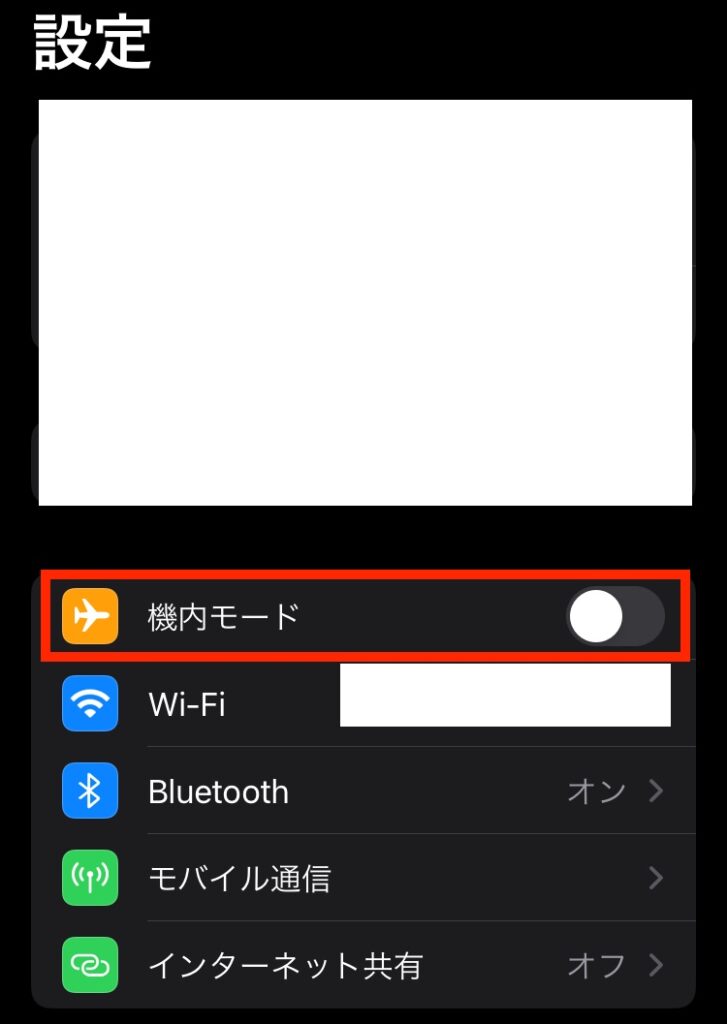Tap the Bluetooth icon

(x=89, y=791)
